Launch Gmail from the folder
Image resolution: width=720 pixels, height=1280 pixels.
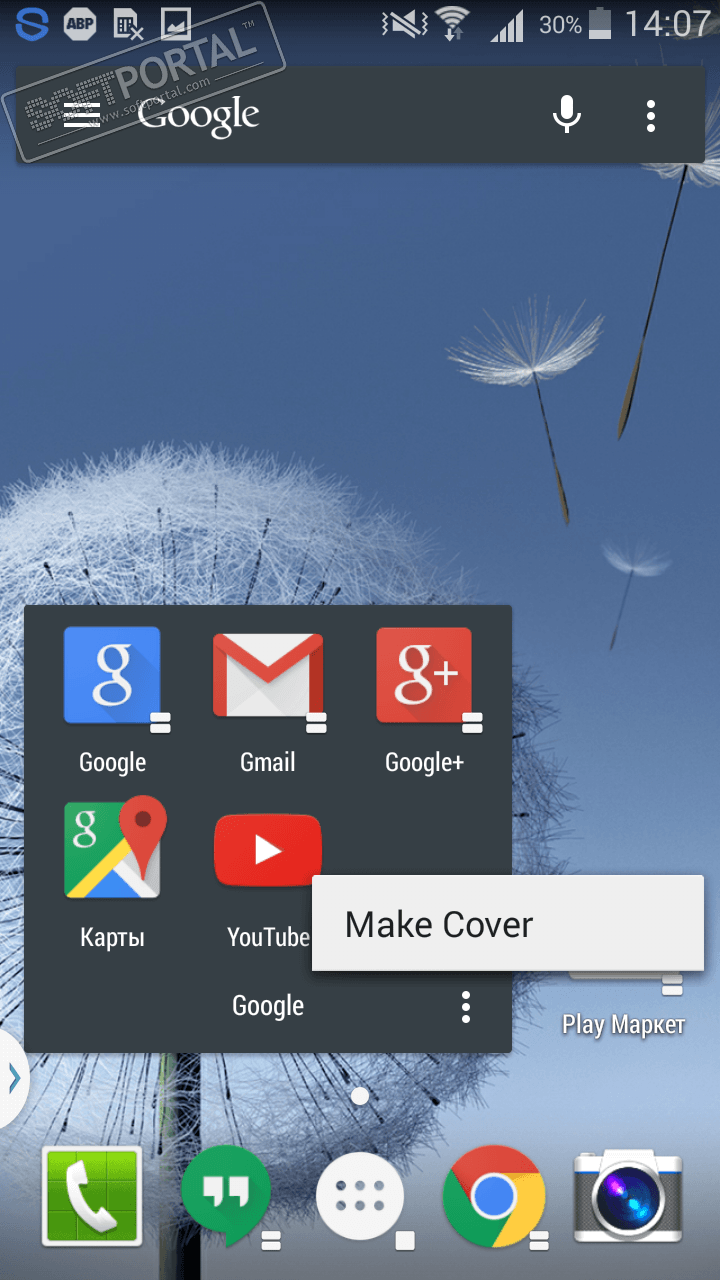pos(268,676)
